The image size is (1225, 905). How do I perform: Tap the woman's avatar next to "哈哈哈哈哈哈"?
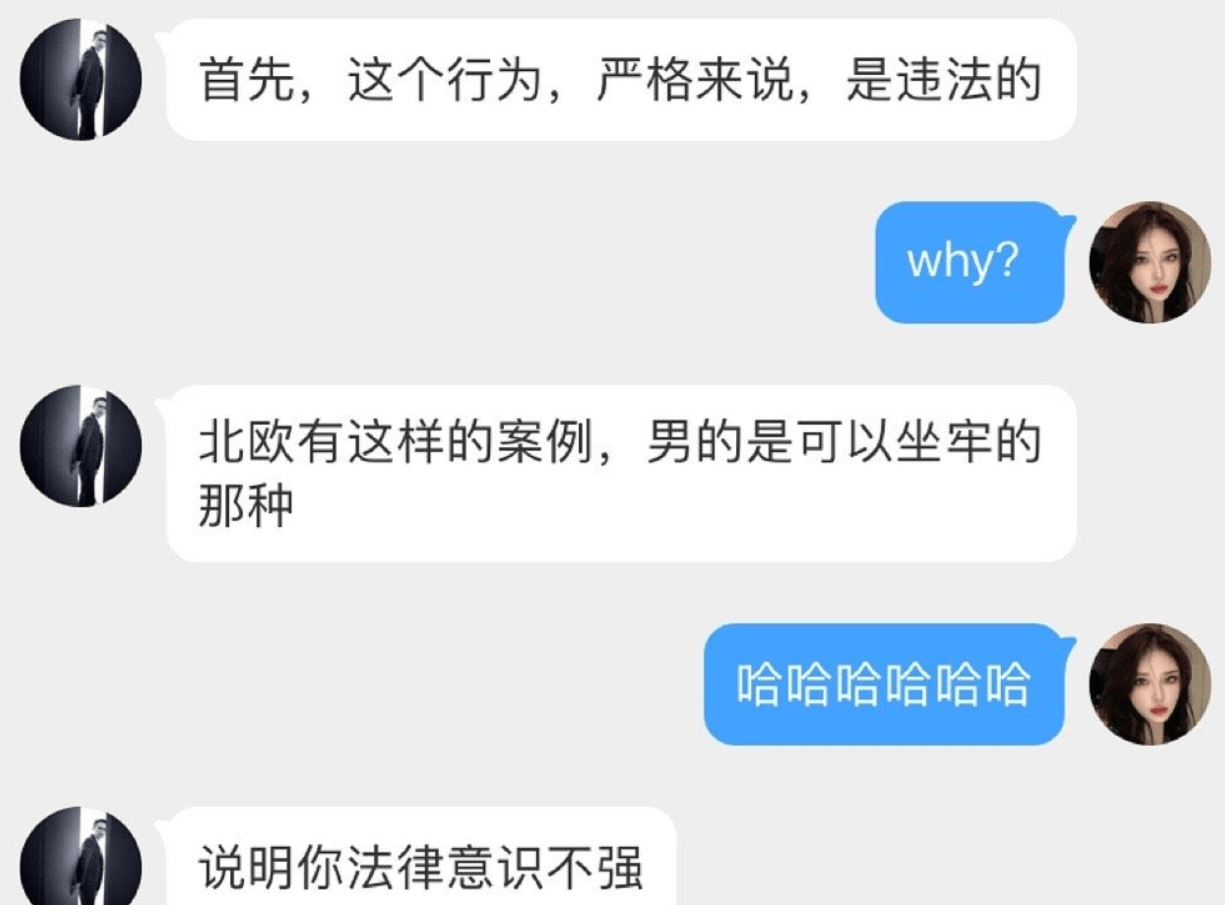(1149, 684)
